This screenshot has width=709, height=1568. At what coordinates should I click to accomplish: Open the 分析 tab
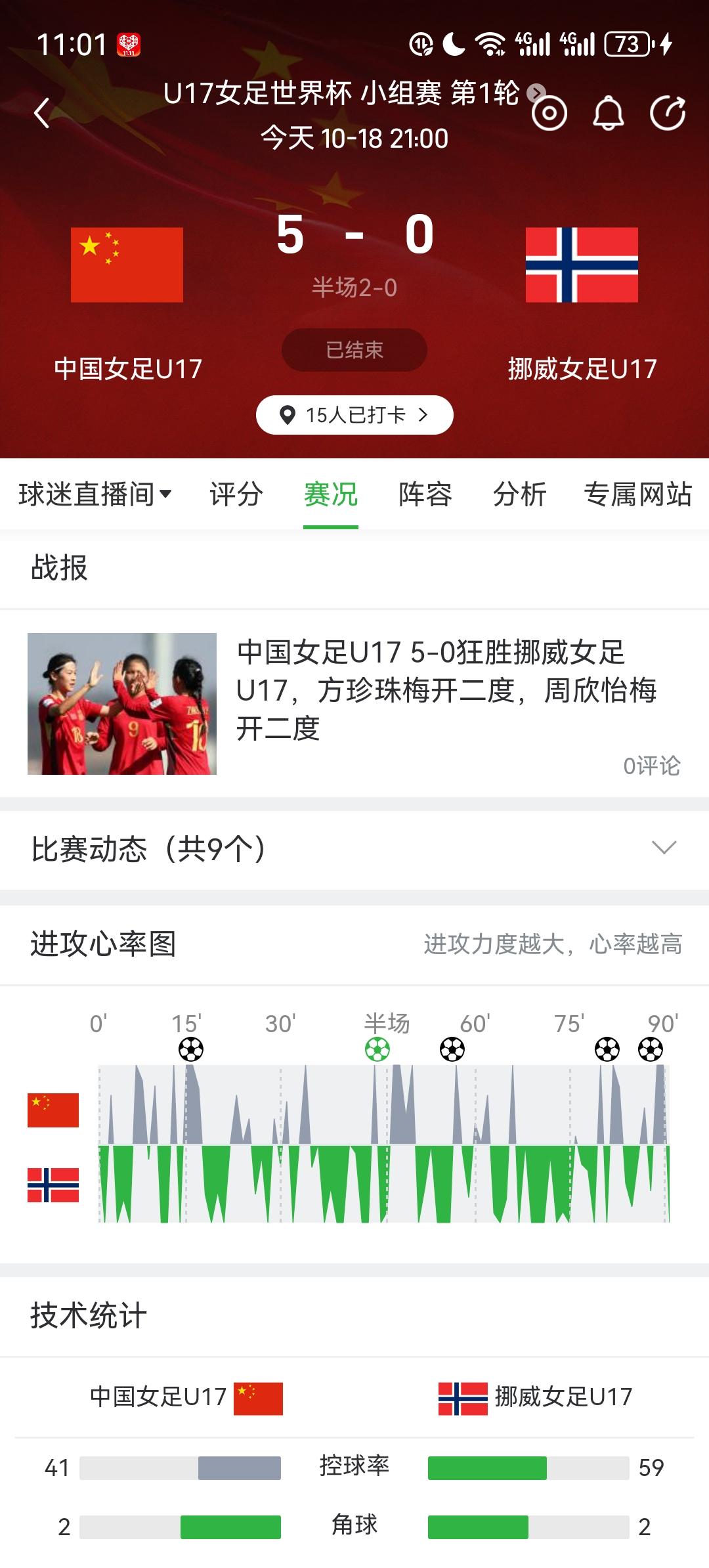pos(520,494)
